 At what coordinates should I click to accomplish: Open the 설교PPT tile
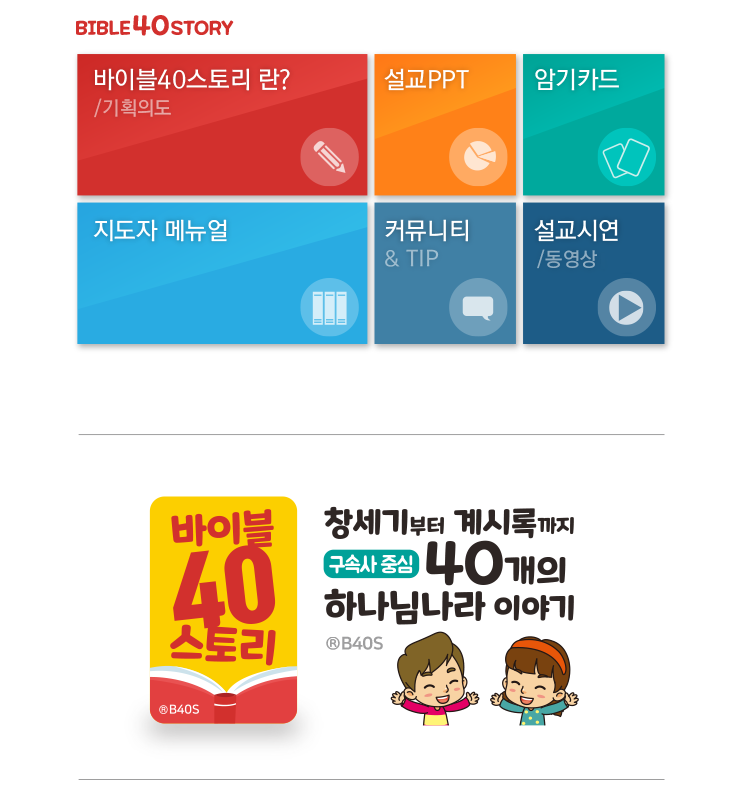[x=445, y=125]
